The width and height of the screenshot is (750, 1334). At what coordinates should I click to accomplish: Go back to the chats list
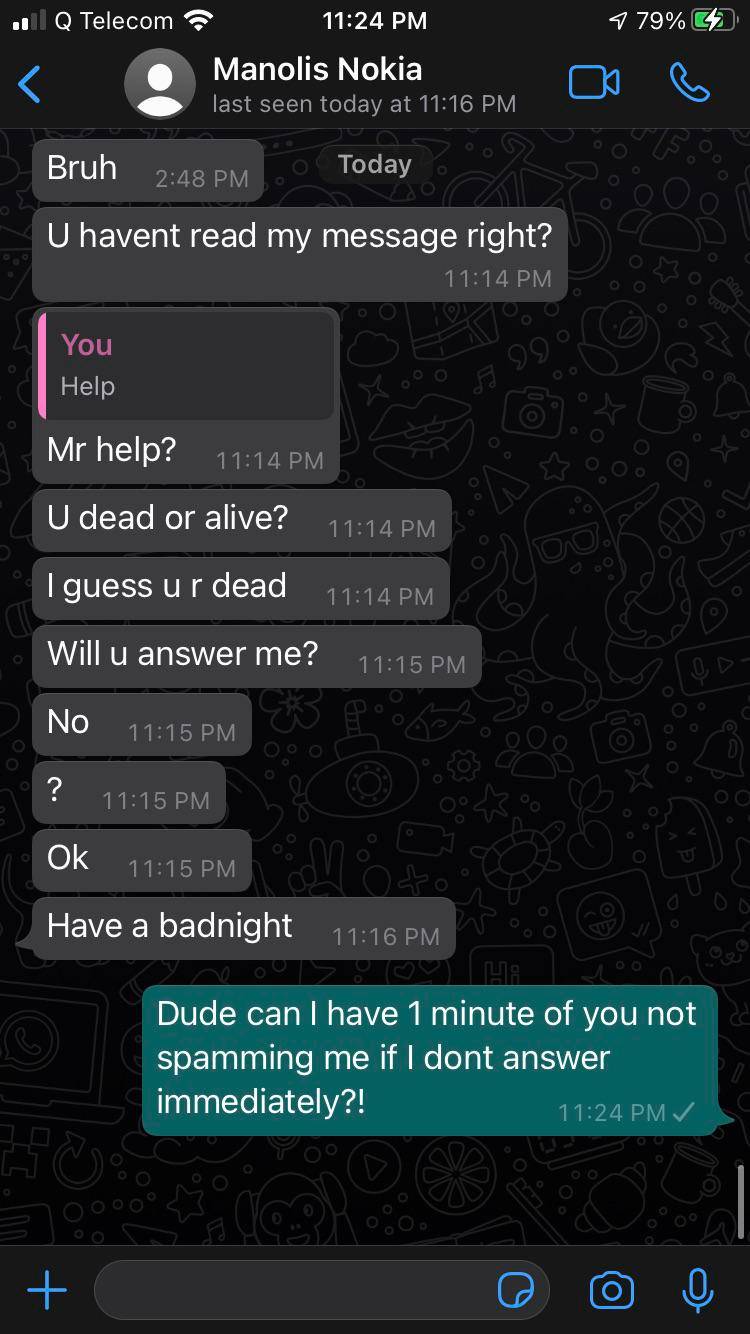click(30, 84)
